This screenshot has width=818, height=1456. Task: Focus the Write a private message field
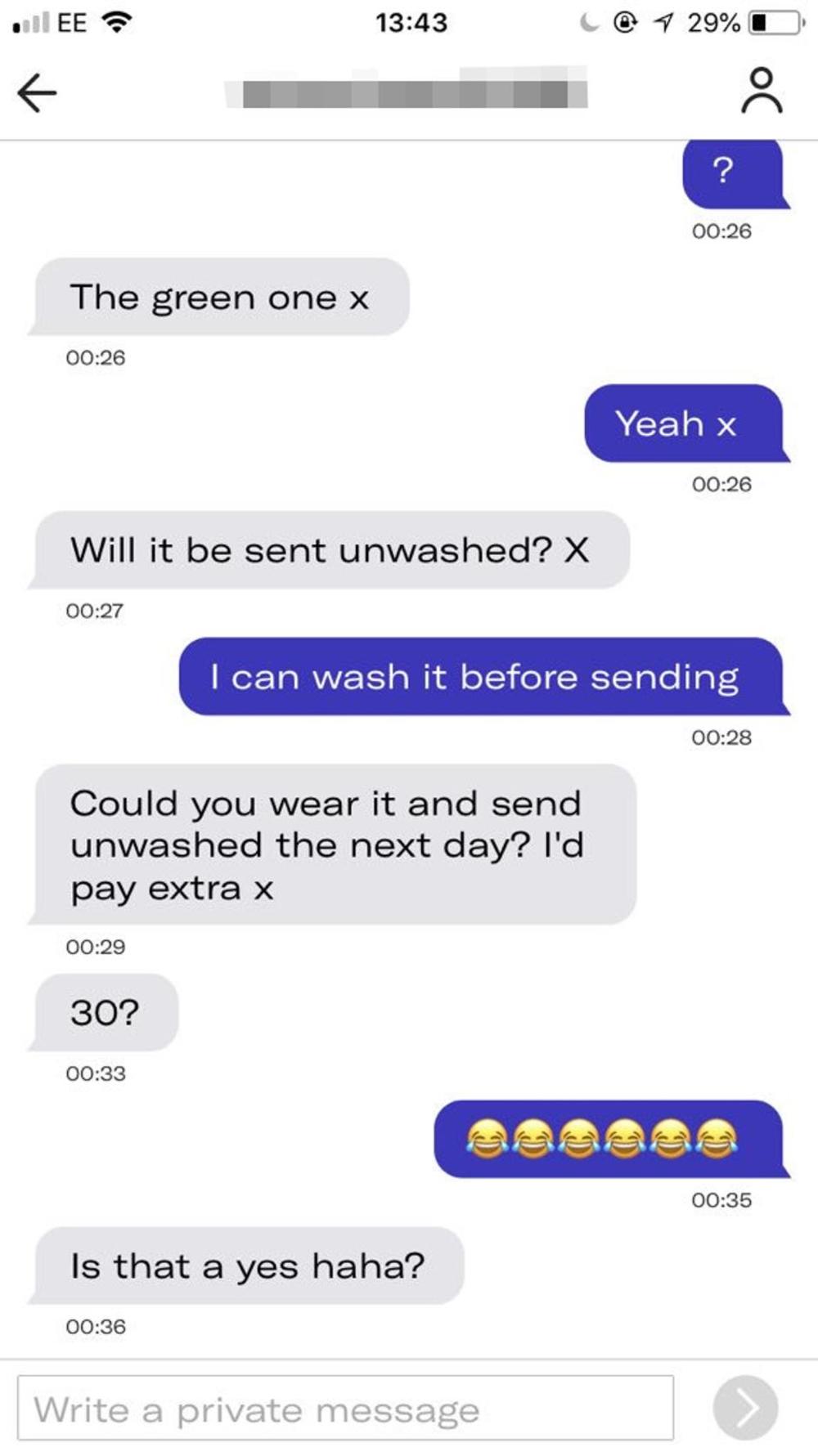point(345,1408)
